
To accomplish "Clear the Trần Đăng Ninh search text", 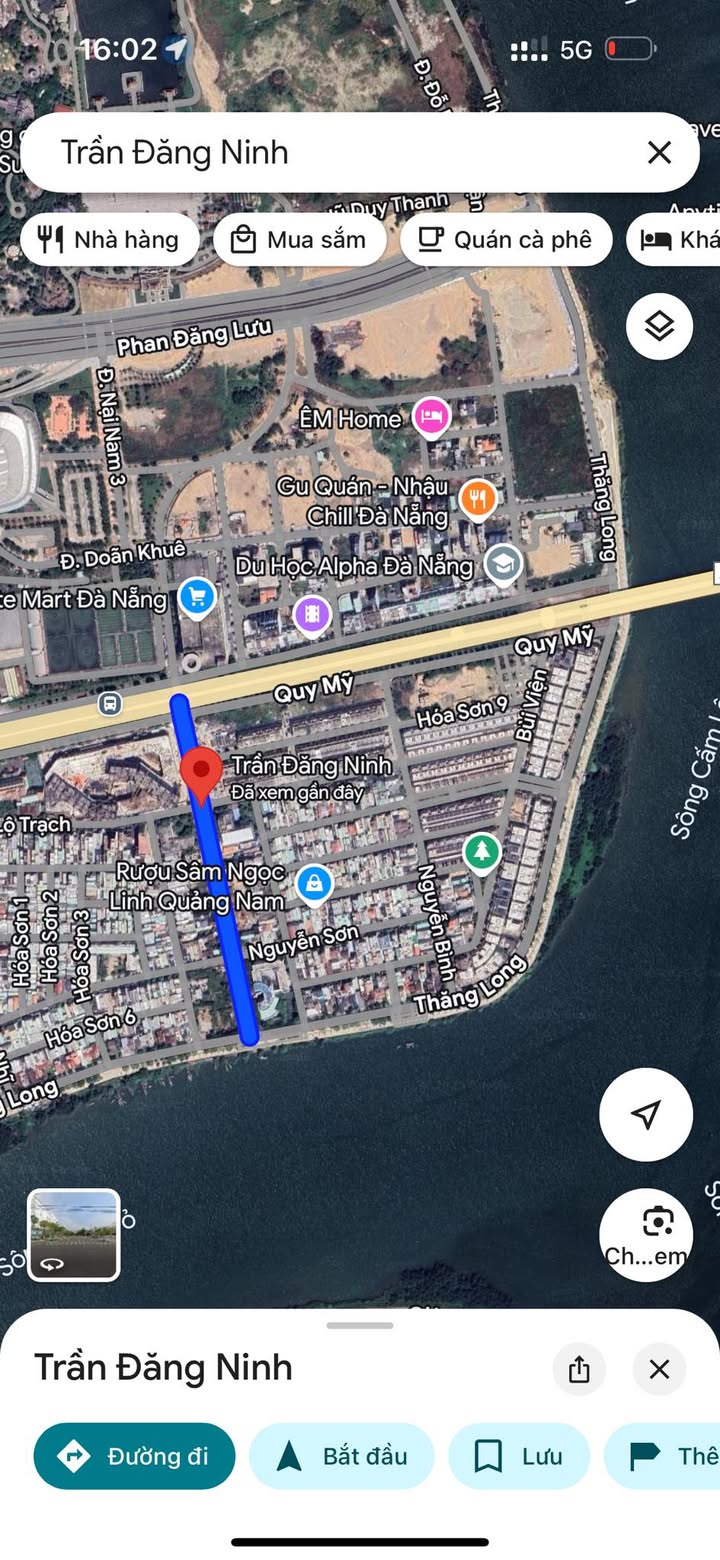I will pos(659,152).
